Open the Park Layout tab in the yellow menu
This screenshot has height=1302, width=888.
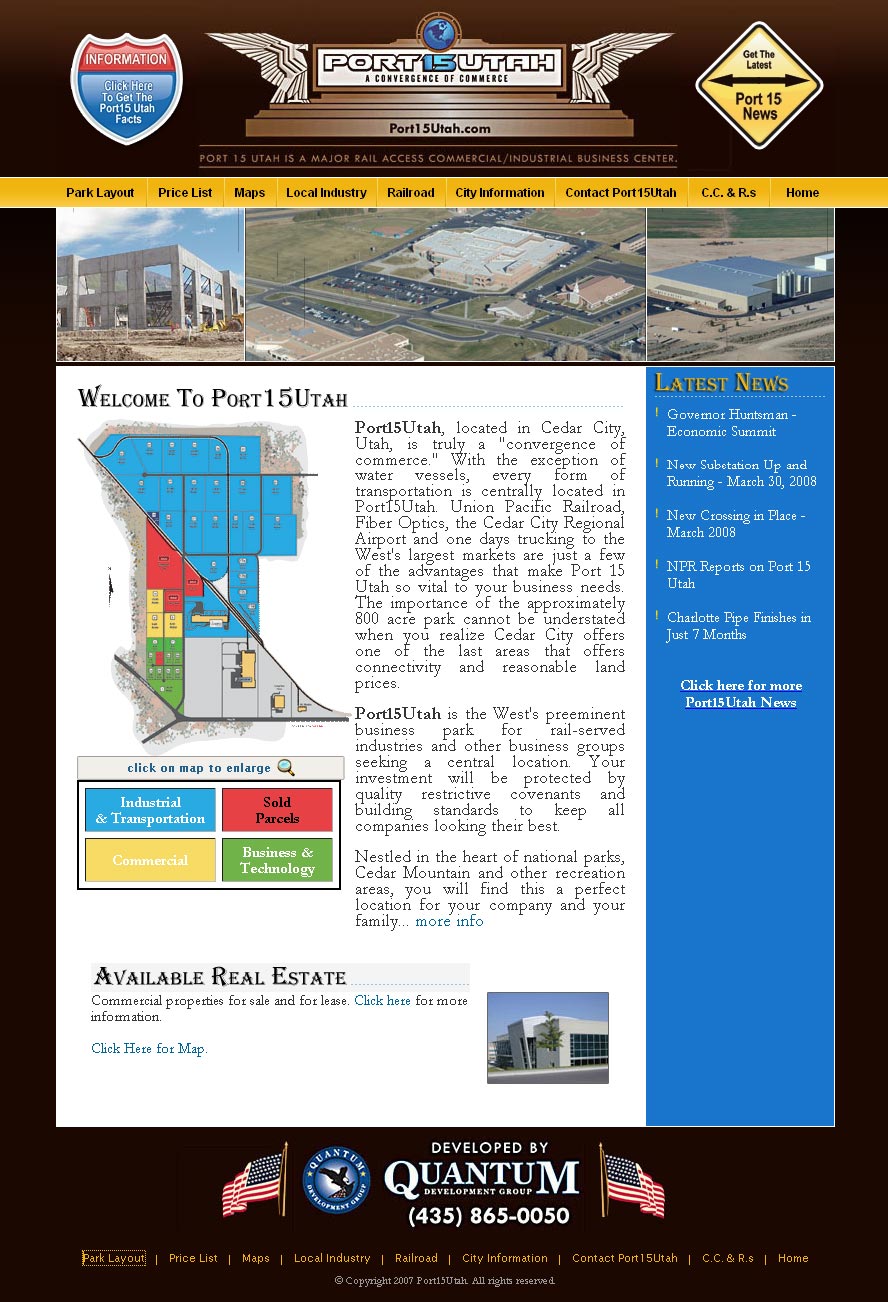pos(100,193)
